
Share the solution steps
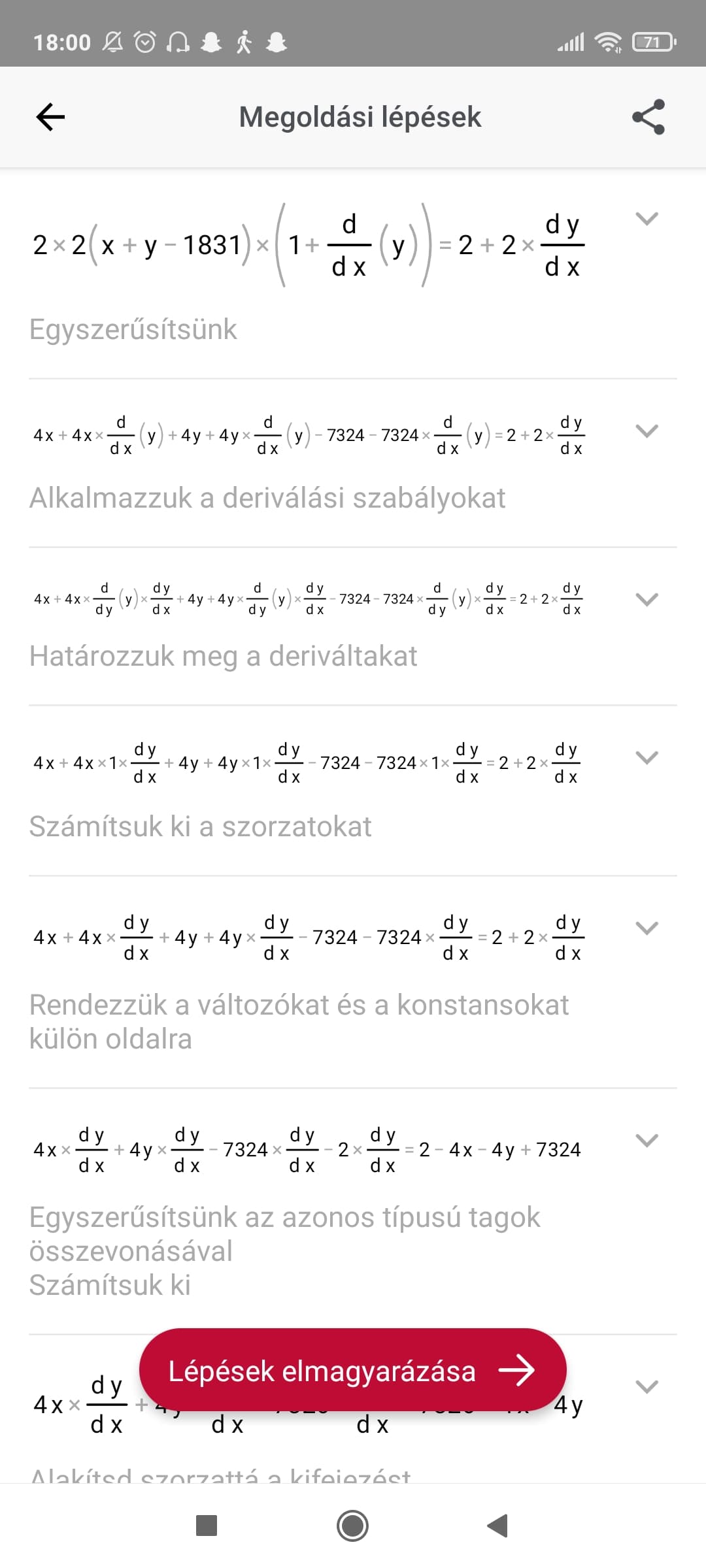pos(648,118)
